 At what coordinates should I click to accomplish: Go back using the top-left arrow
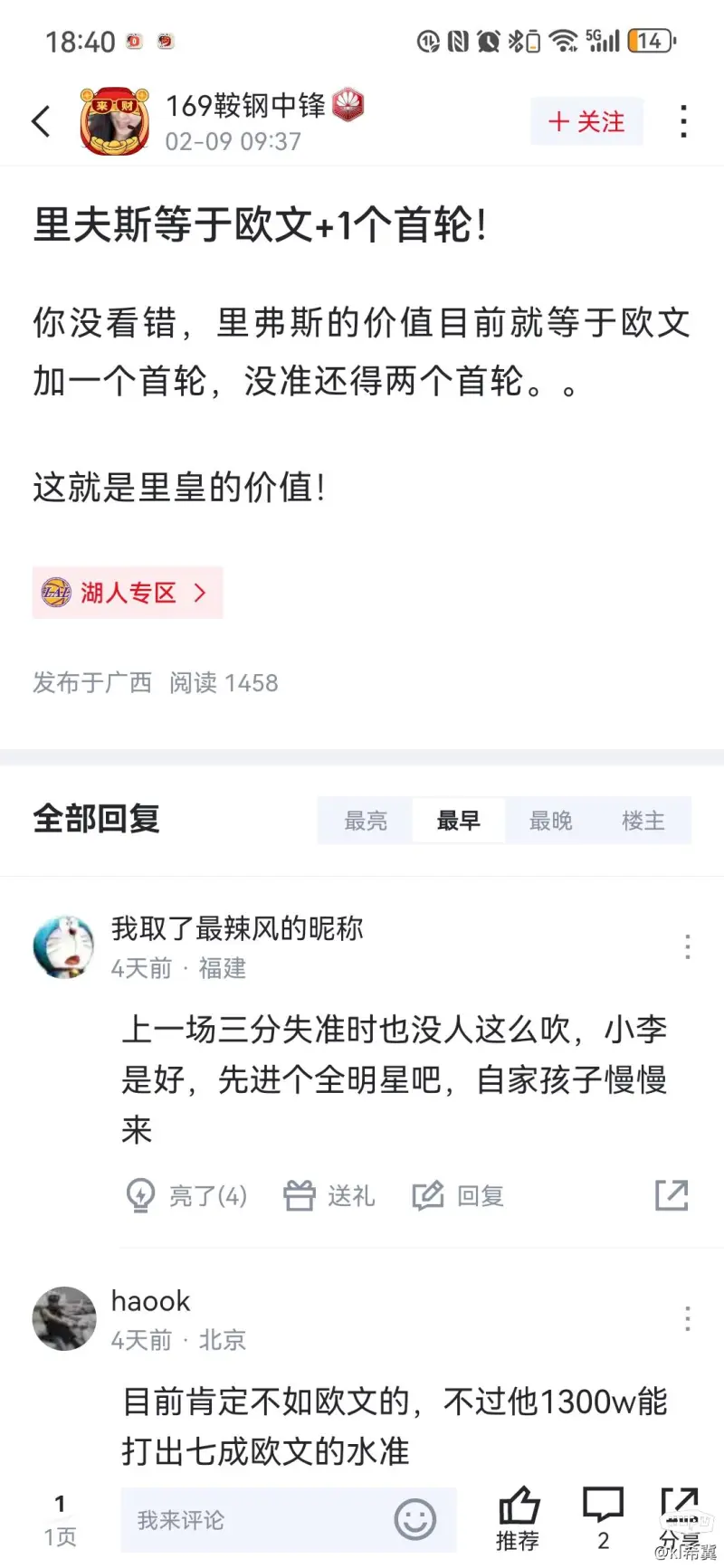coord(42,121)
